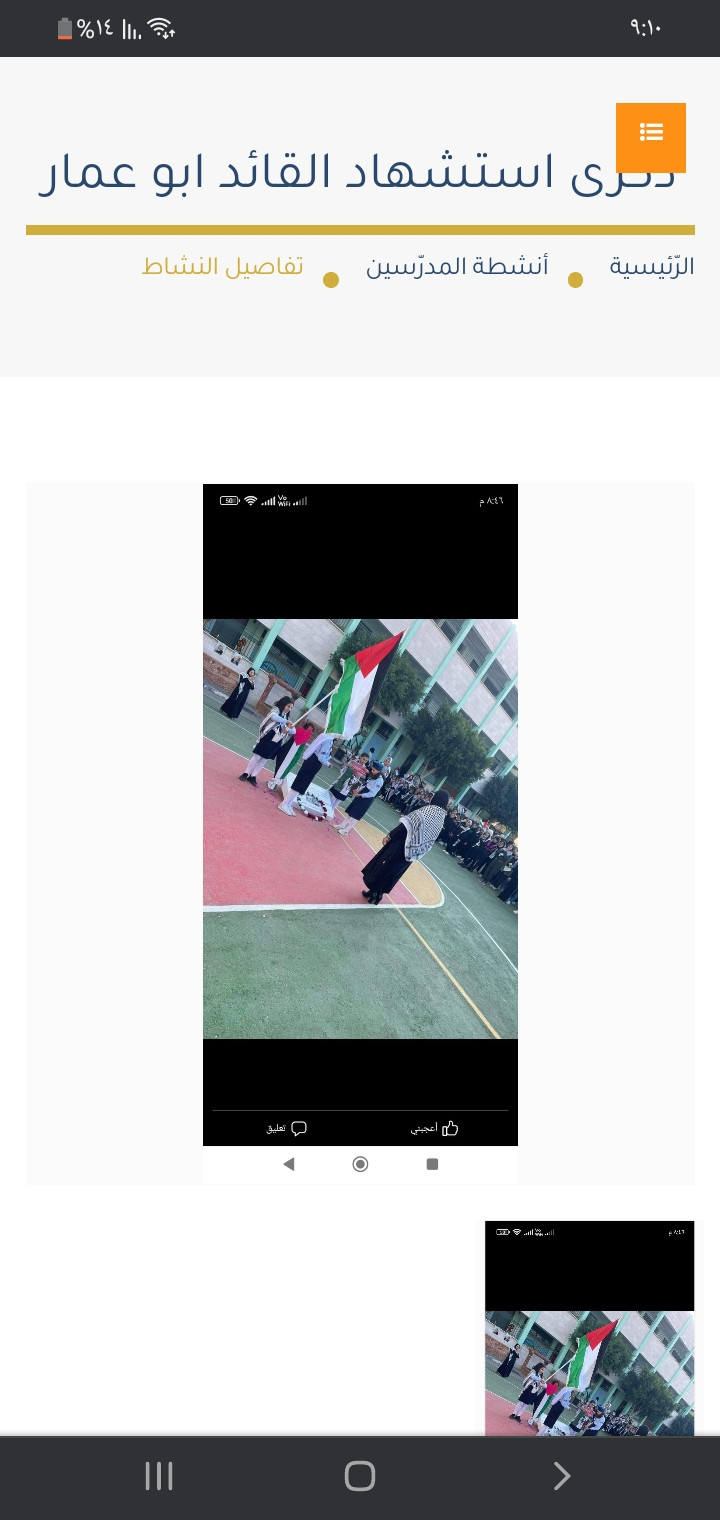The width and height of the screenshot is (720, 1520).
Task: Open أنشطة المدرّسين breadcrumb link
Action: tap(457, 267)
